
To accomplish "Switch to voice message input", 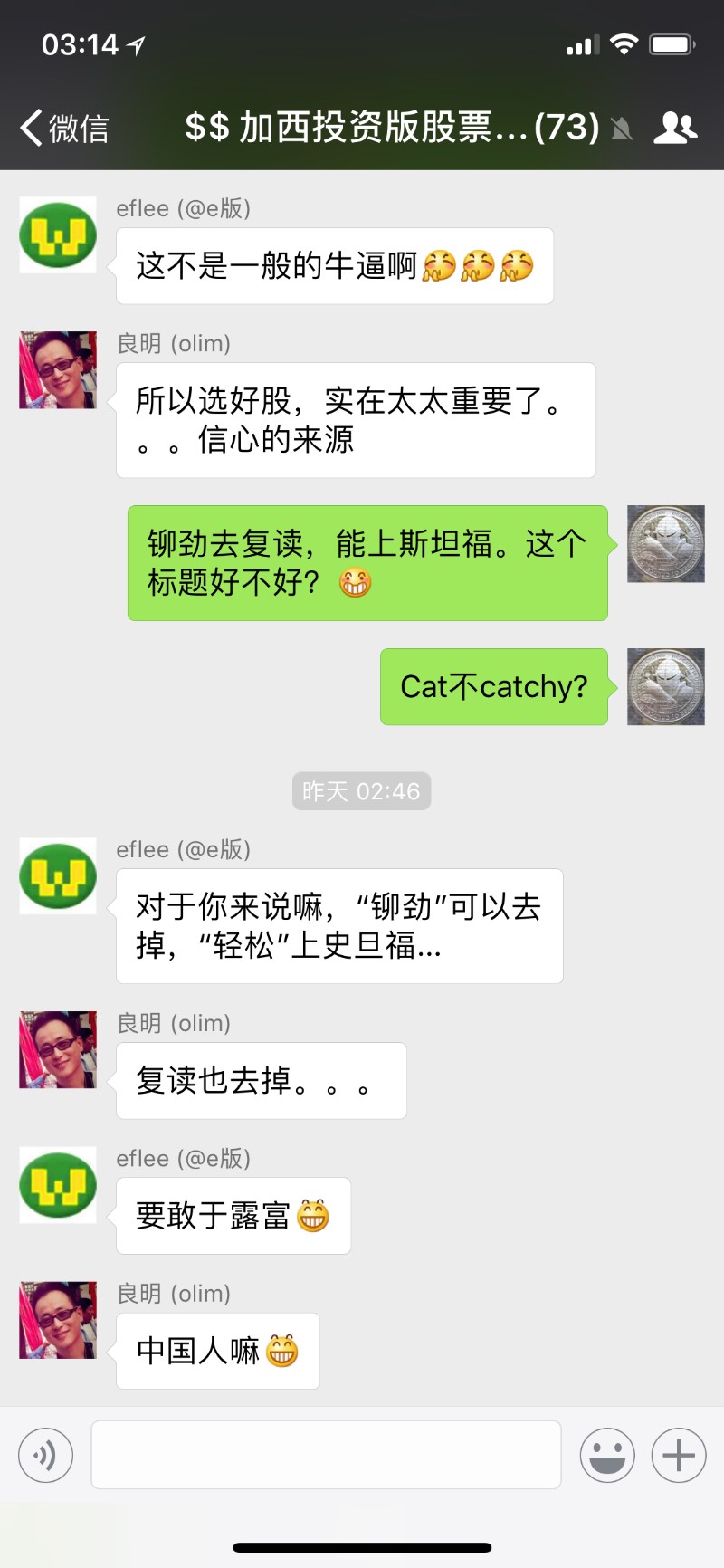I will click(x=45, y=1455).
